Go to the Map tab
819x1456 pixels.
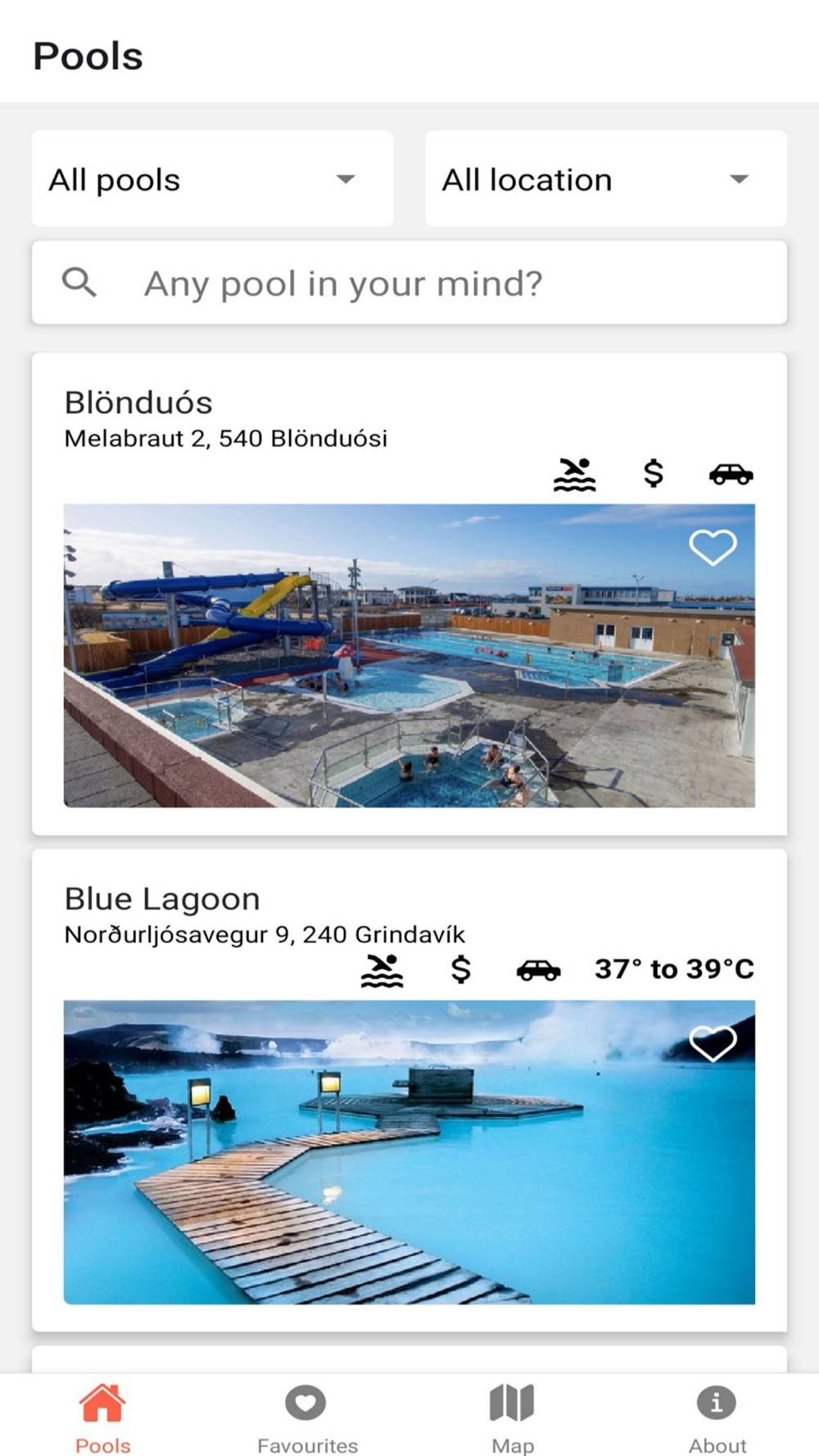coord(512,1418)
